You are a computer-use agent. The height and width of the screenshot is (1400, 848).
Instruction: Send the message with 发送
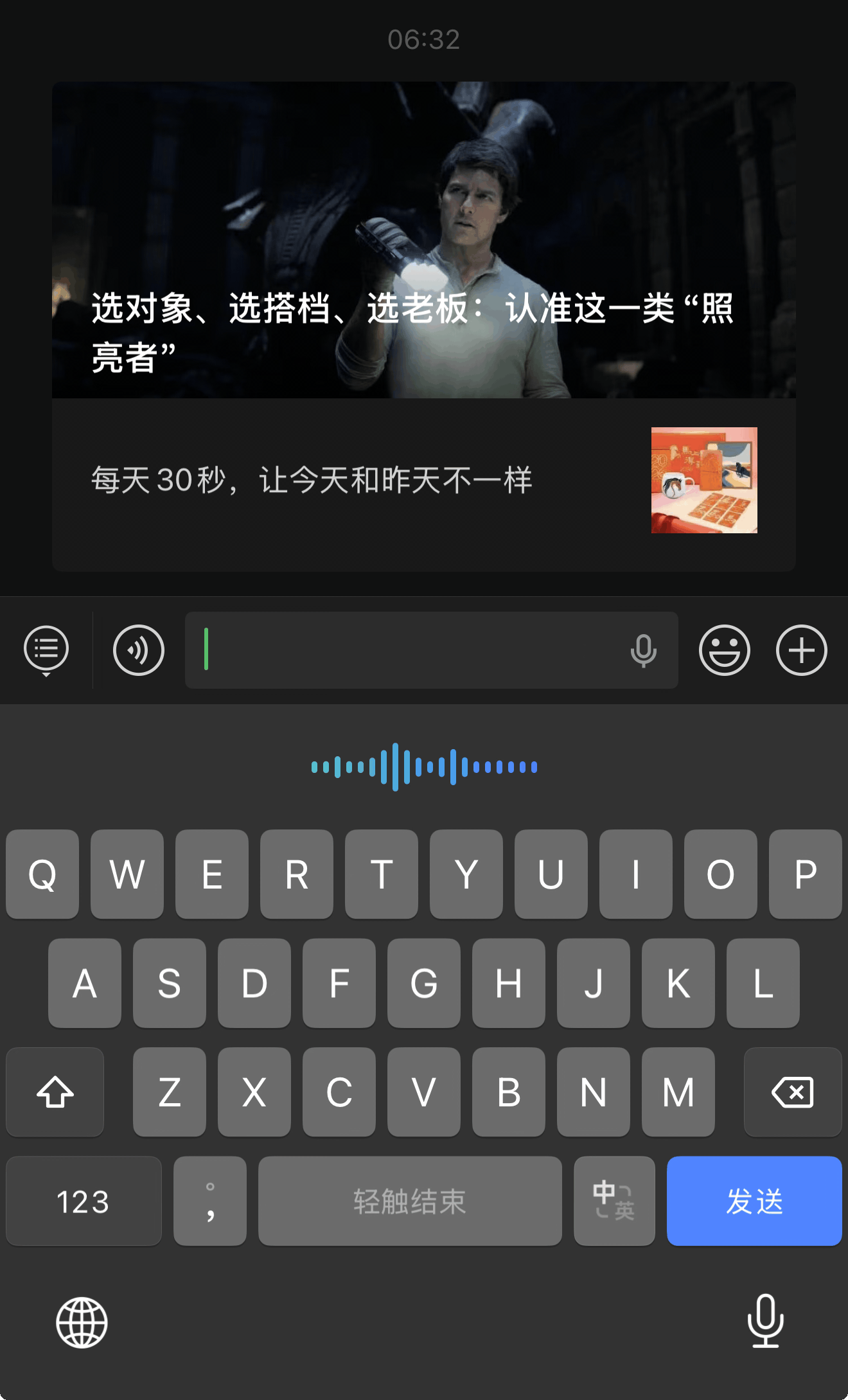click(x=754, y=1201)
